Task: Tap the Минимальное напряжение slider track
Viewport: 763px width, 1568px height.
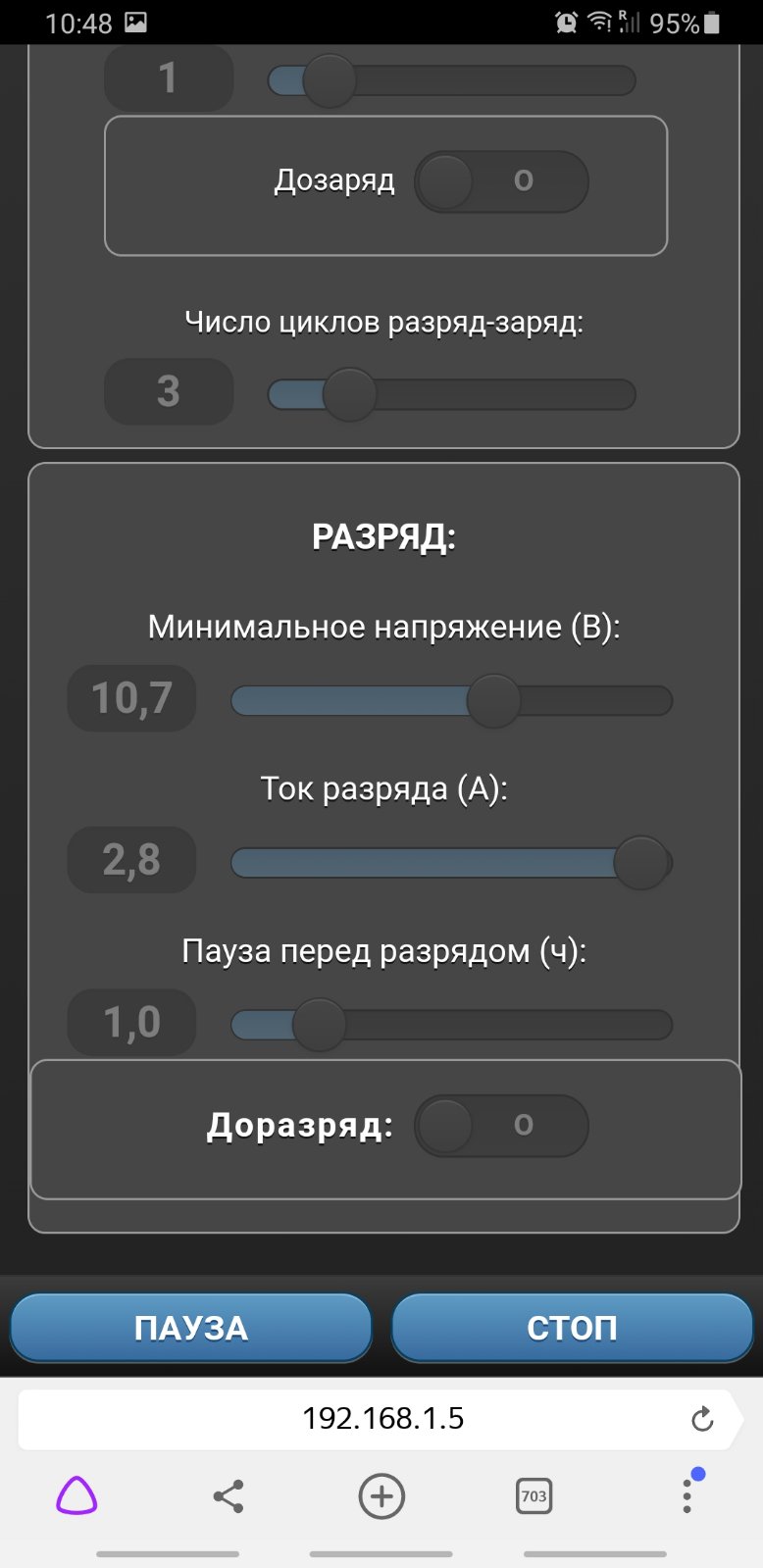Action: coord(451,701)
